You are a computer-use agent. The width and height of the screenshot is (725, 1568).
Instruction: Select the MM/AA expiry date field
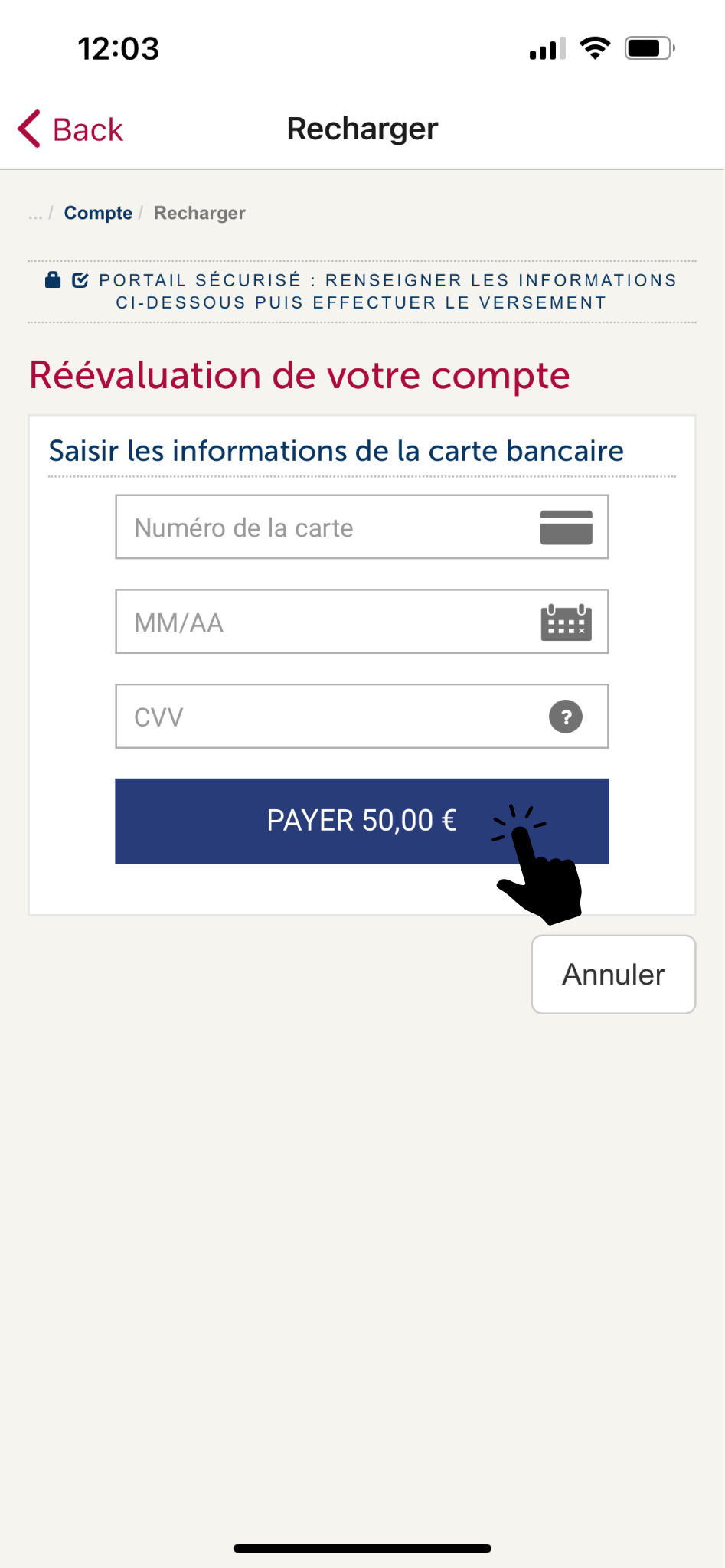(329, 622)
